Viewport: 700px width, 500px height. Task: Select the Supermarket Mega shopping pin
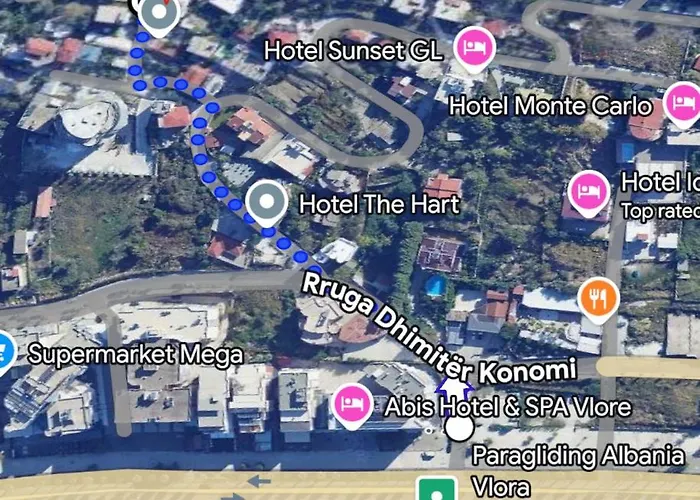click(x=4, y=353)
